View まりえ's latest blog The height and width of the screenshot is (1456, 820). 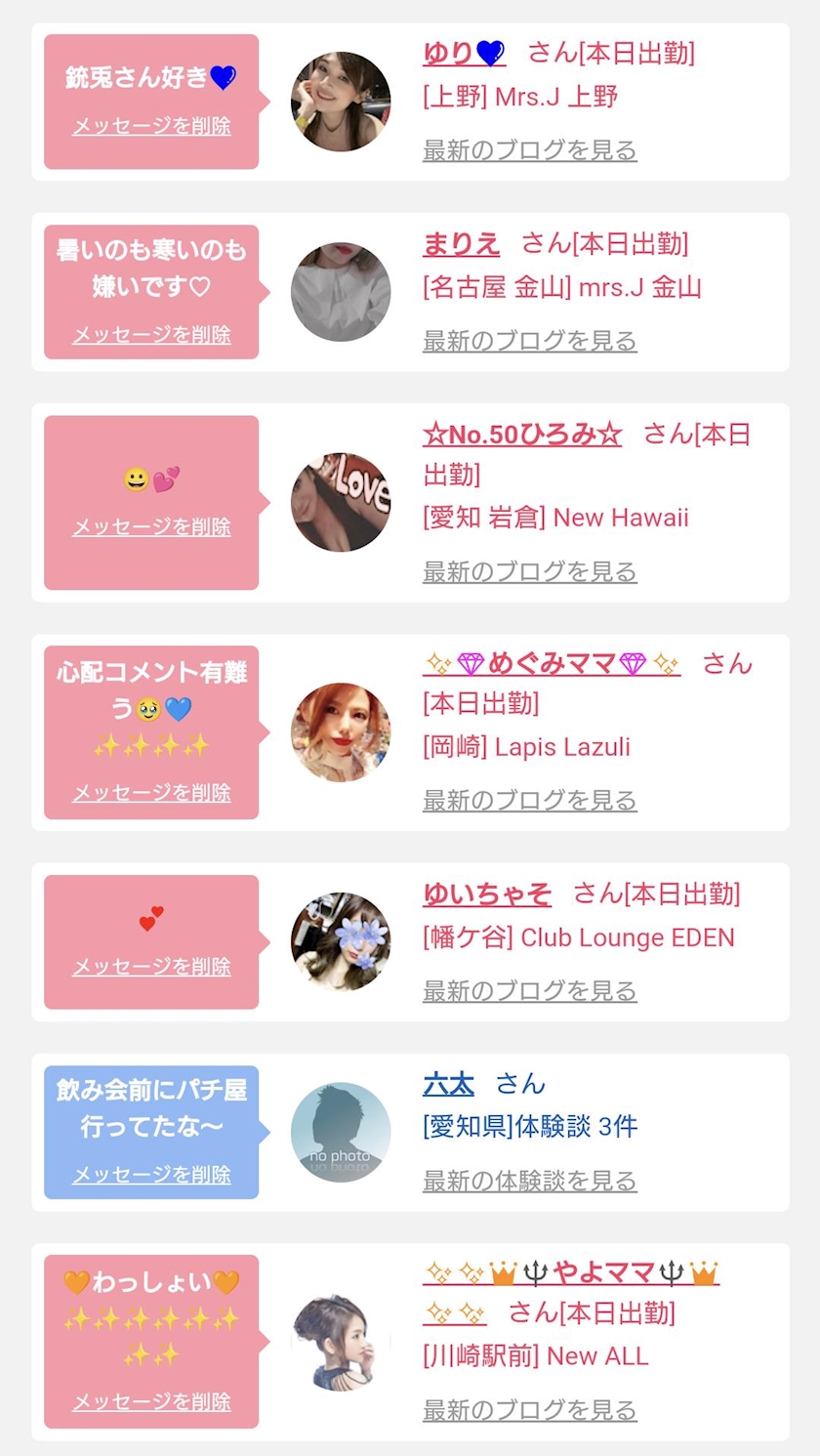pos(529,341)
